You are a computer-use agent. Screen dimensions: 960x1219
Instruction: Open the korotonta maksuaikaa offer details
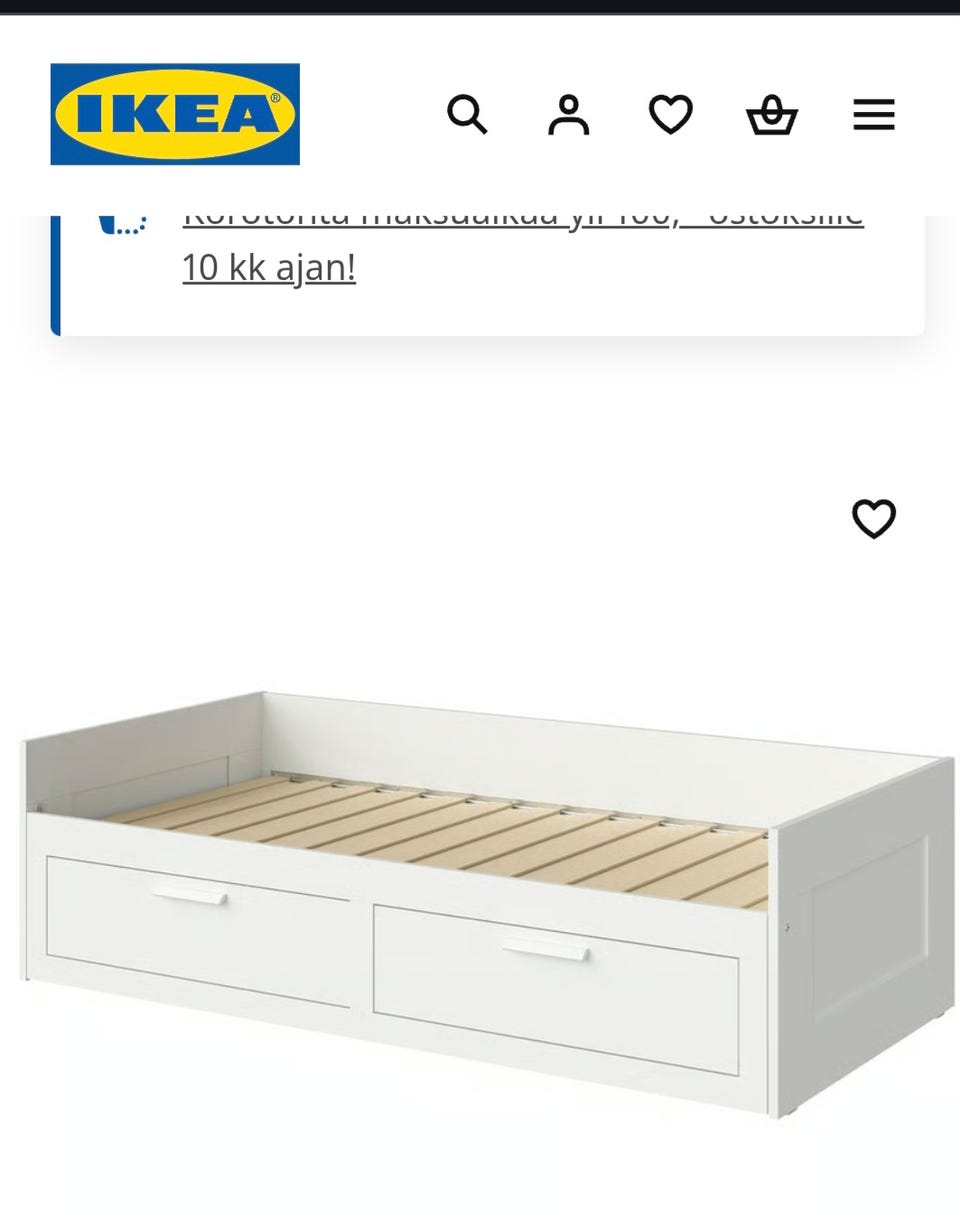coord(520,215)
